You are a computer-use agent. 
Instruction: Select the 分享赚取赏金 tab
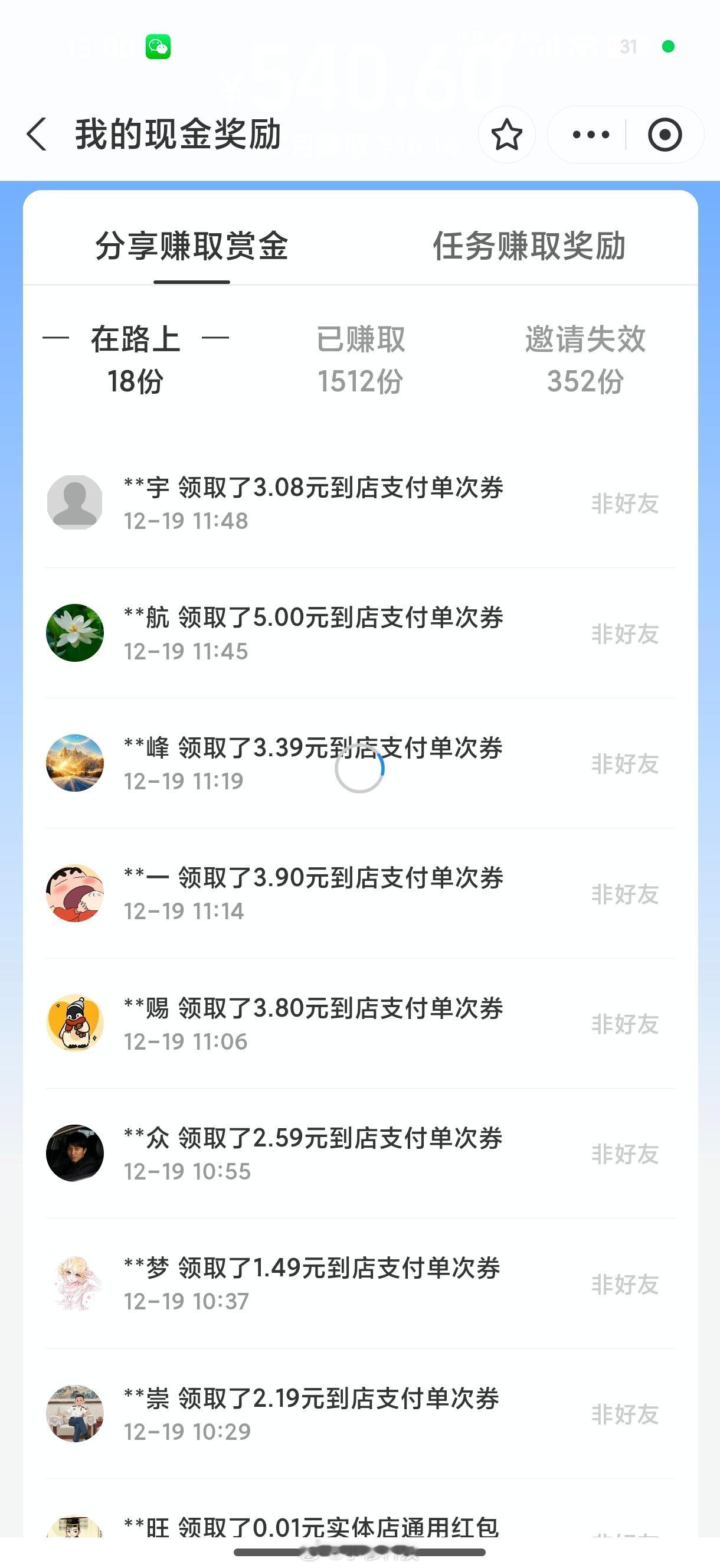click(x=192, y=246)
